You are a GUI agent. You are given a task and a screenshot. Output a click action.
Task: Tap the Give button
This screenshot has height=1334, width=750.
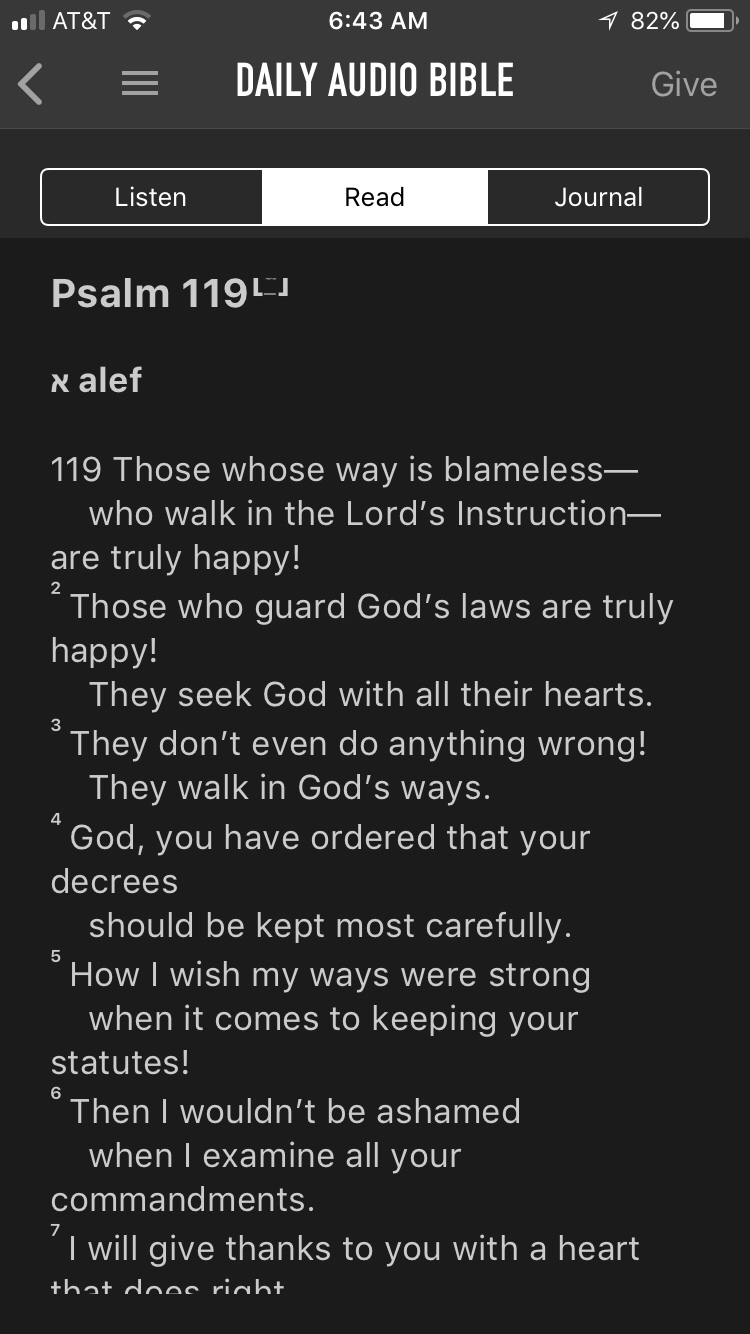click(684, 84)
